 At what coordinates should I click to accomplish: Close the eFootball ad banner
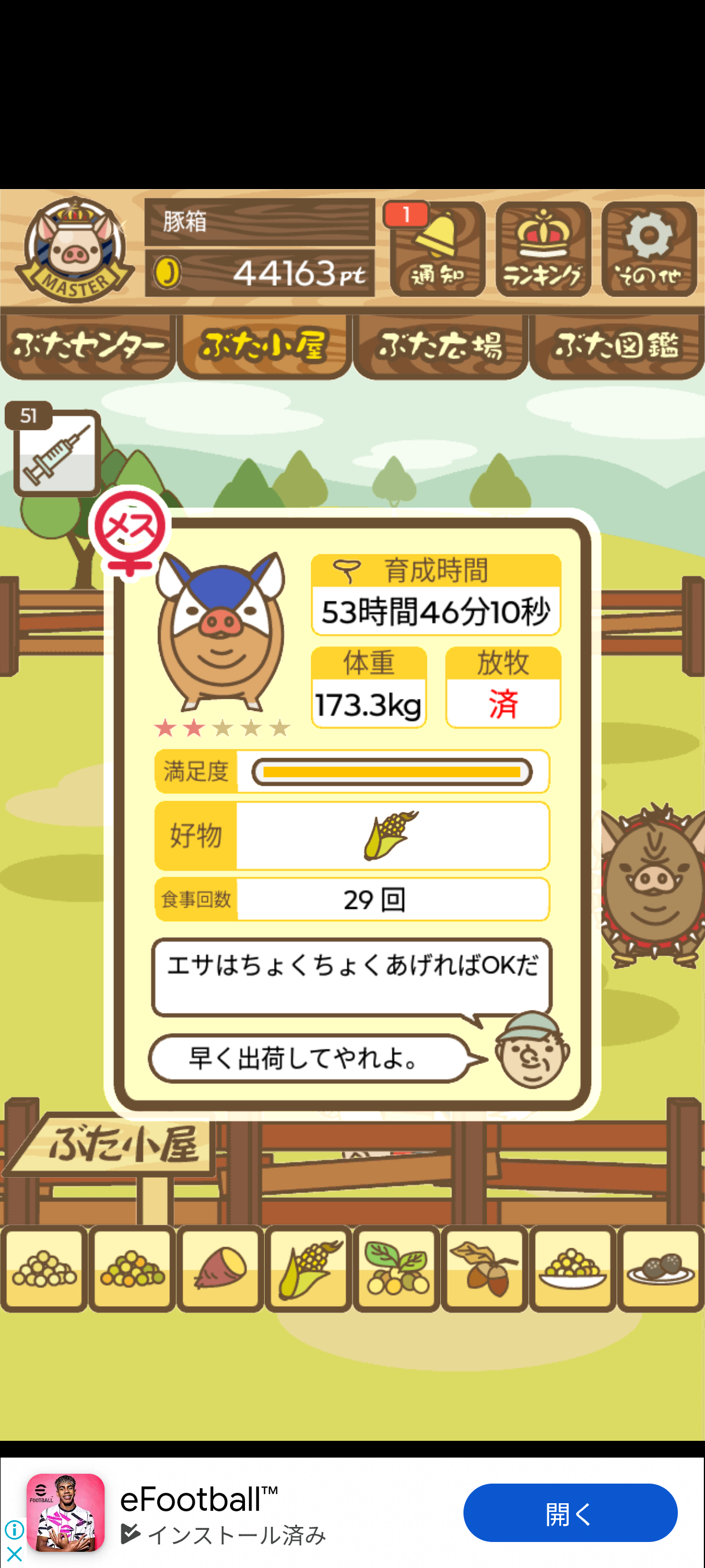(14, 1553)
